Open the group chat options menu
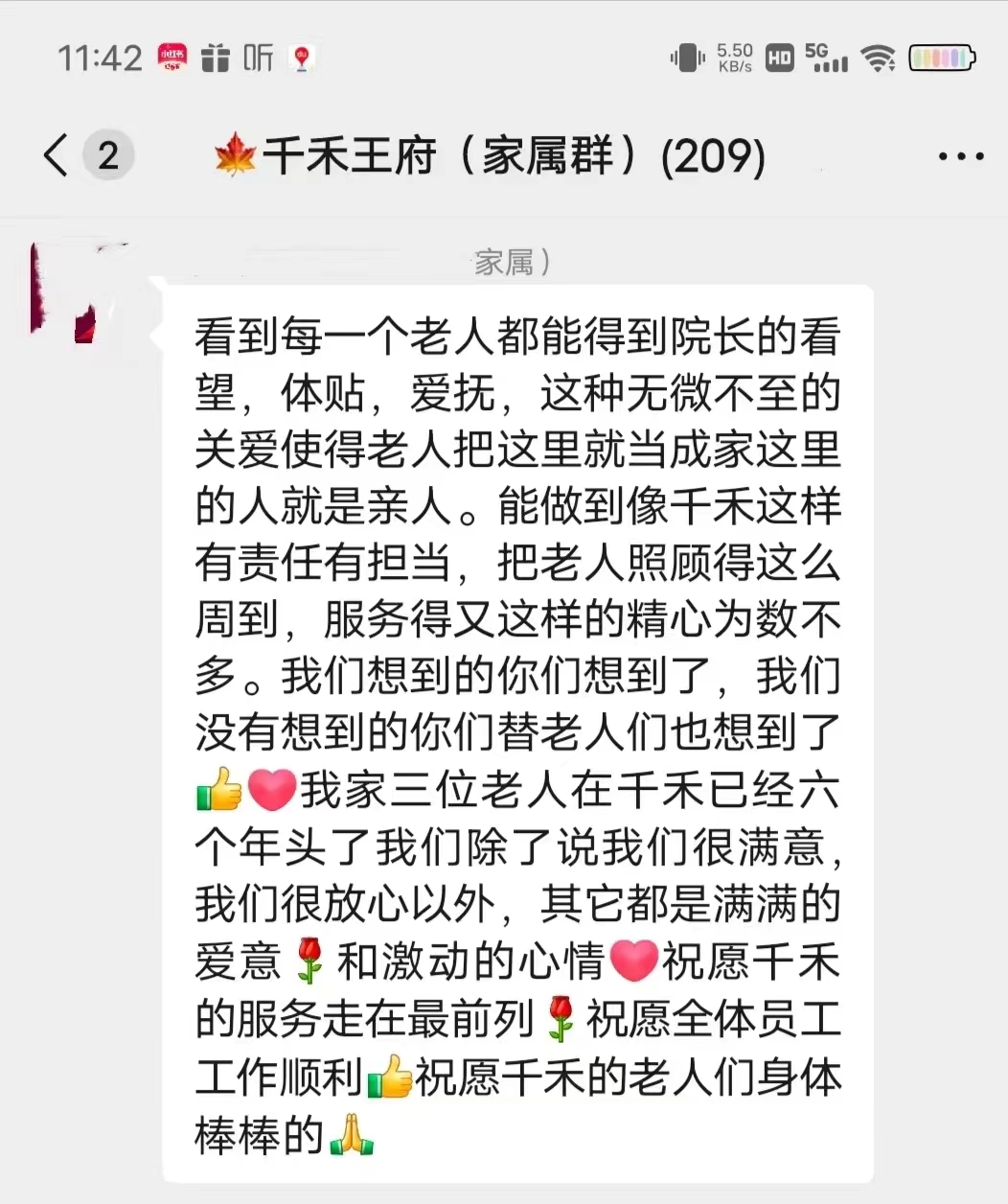The width and height of the screenshot is (1008, 1204). tap(960, 157)
